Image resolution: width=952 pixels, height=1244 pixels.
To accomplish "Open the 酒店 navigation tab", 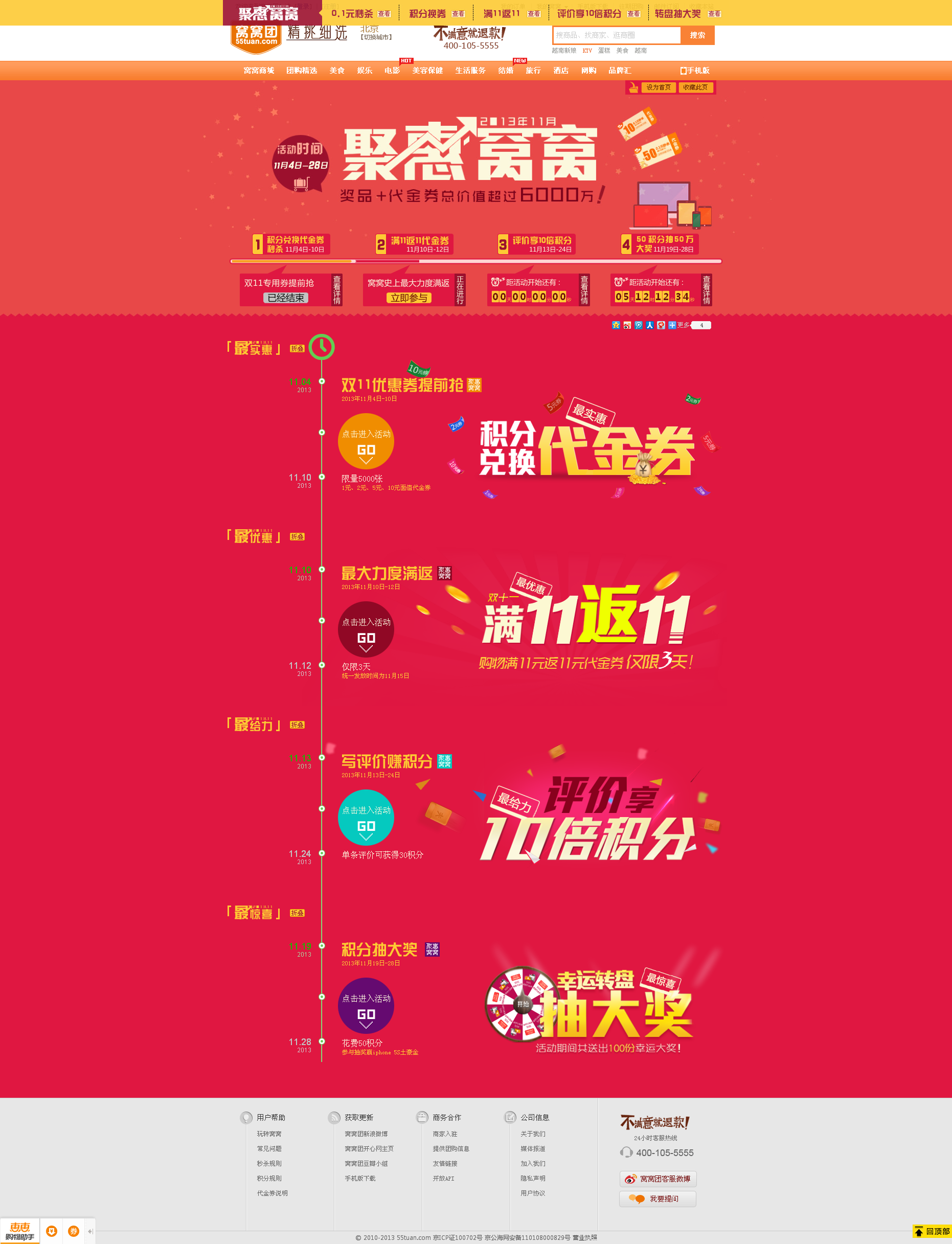I will 560,70.
